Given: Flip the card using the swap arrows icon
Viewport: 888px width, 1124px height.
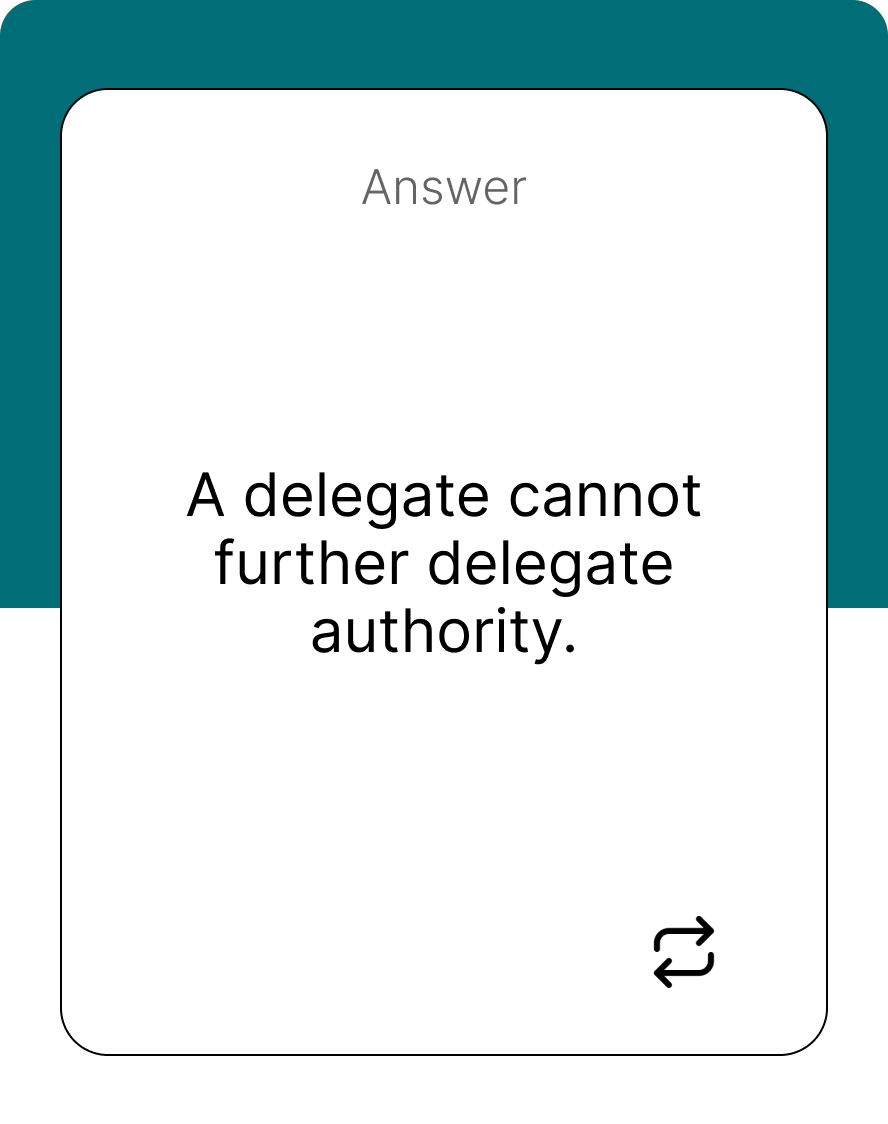Looking at the screenshot, I should (684, 952).
